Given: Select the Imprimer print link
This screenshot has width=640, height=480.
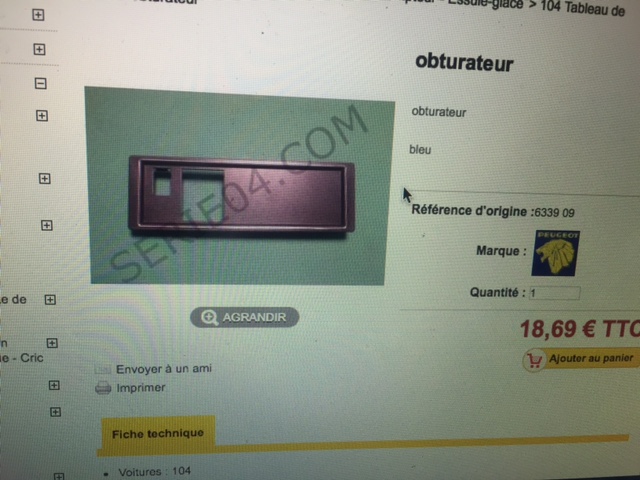Looking at the screenshot, I should click(140, 387).
